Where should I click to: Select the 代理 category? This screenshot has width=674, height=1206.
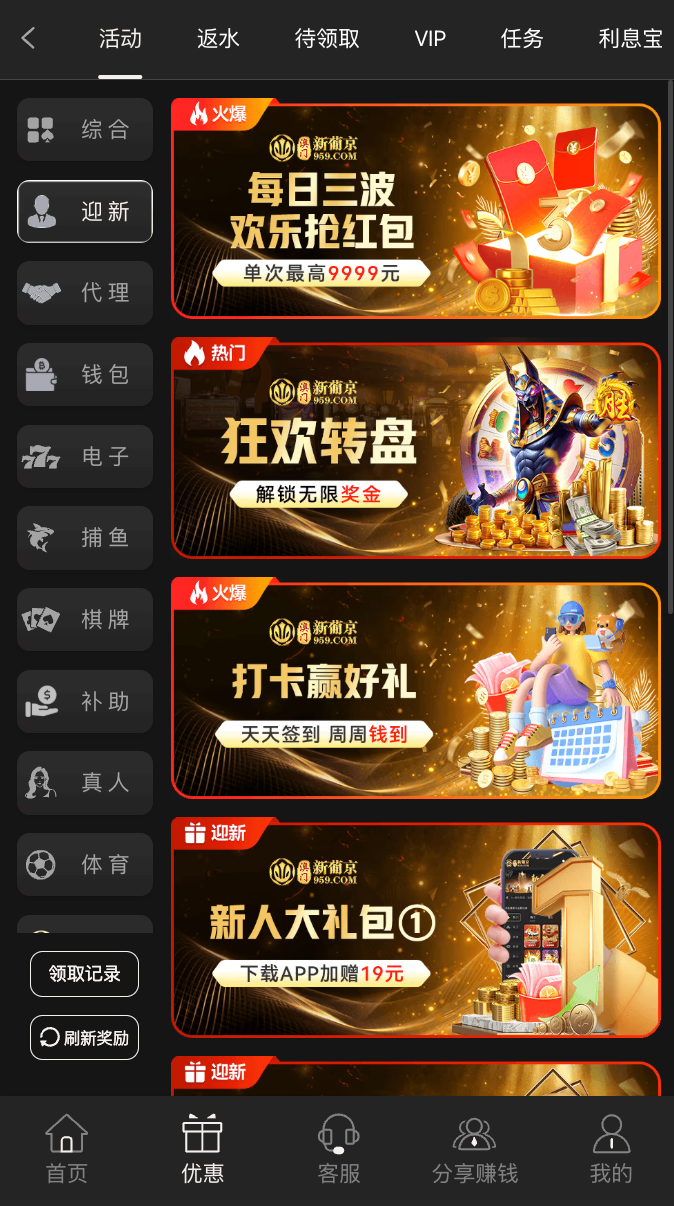pos(85,293)
